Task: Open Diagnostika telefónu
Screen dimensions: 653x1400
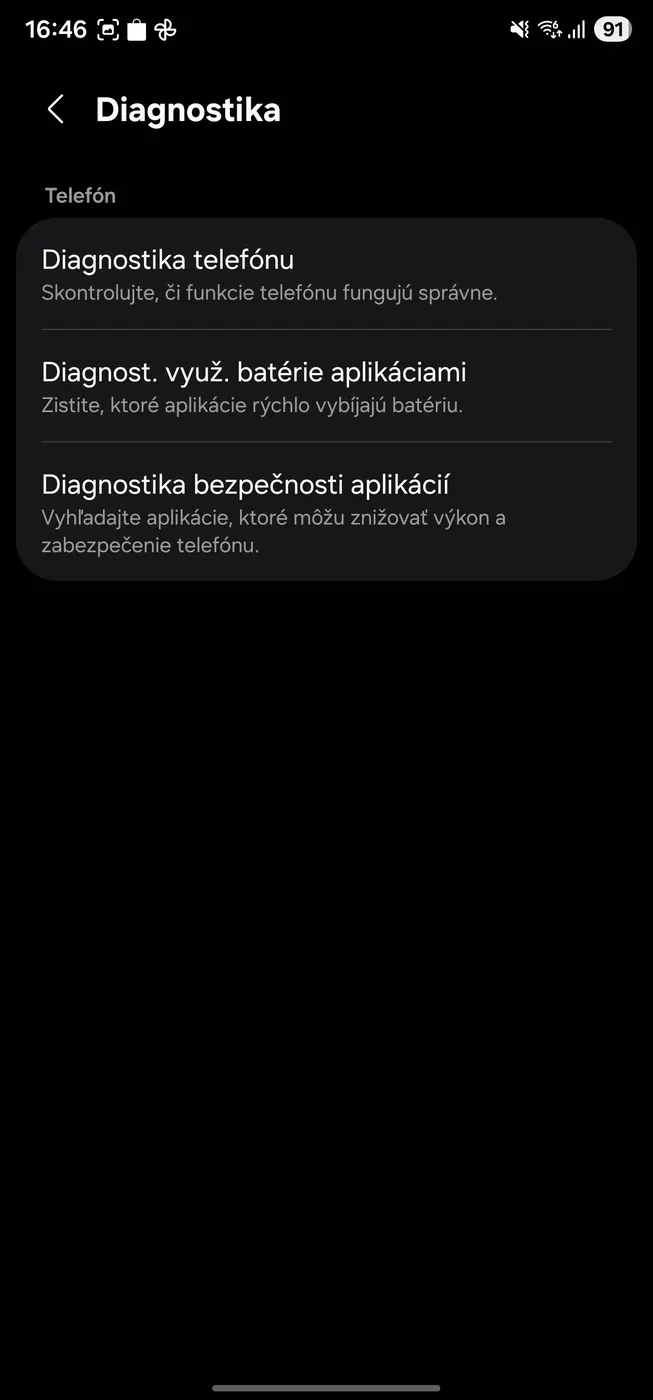Action: [x=326, y=274]
